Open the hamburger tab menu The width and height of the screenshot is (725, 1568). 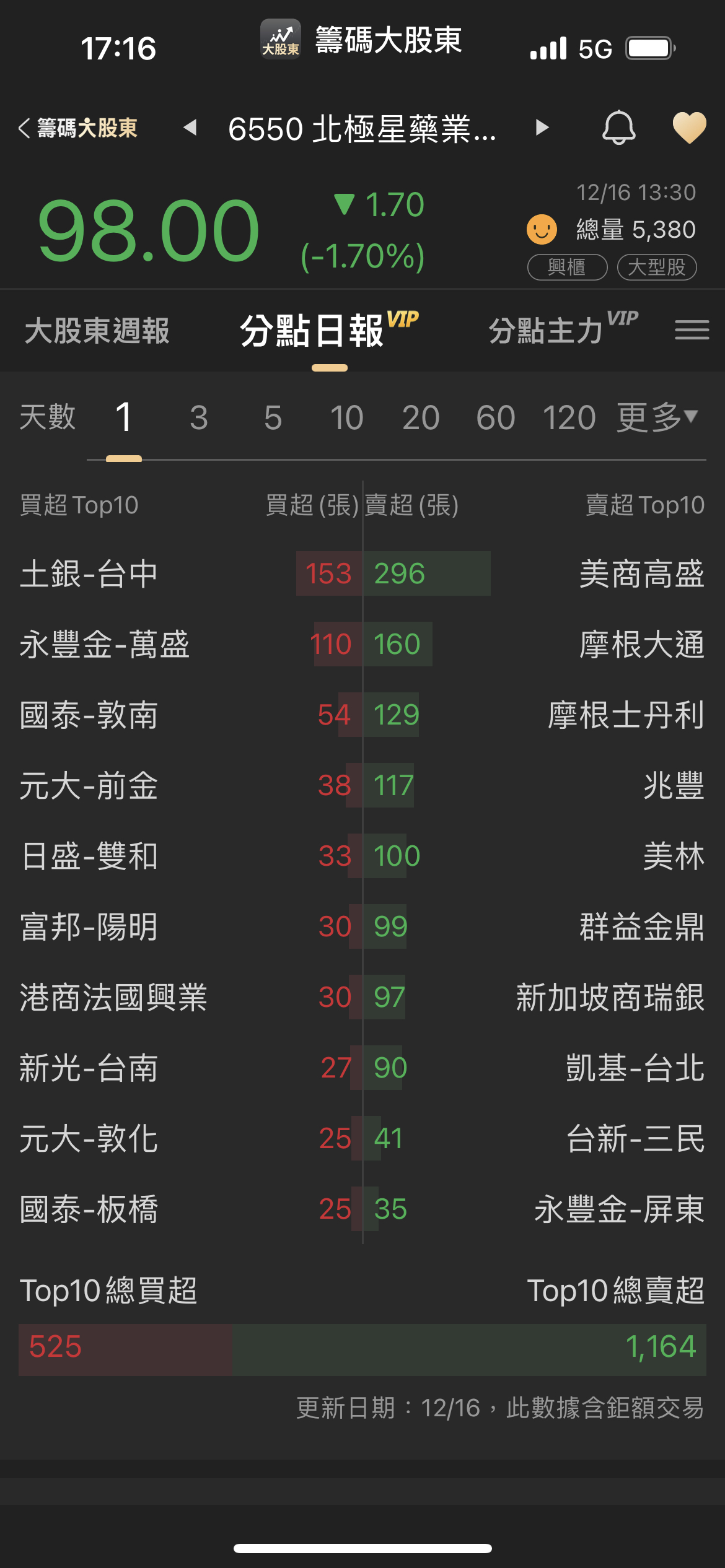pos(692,330)
